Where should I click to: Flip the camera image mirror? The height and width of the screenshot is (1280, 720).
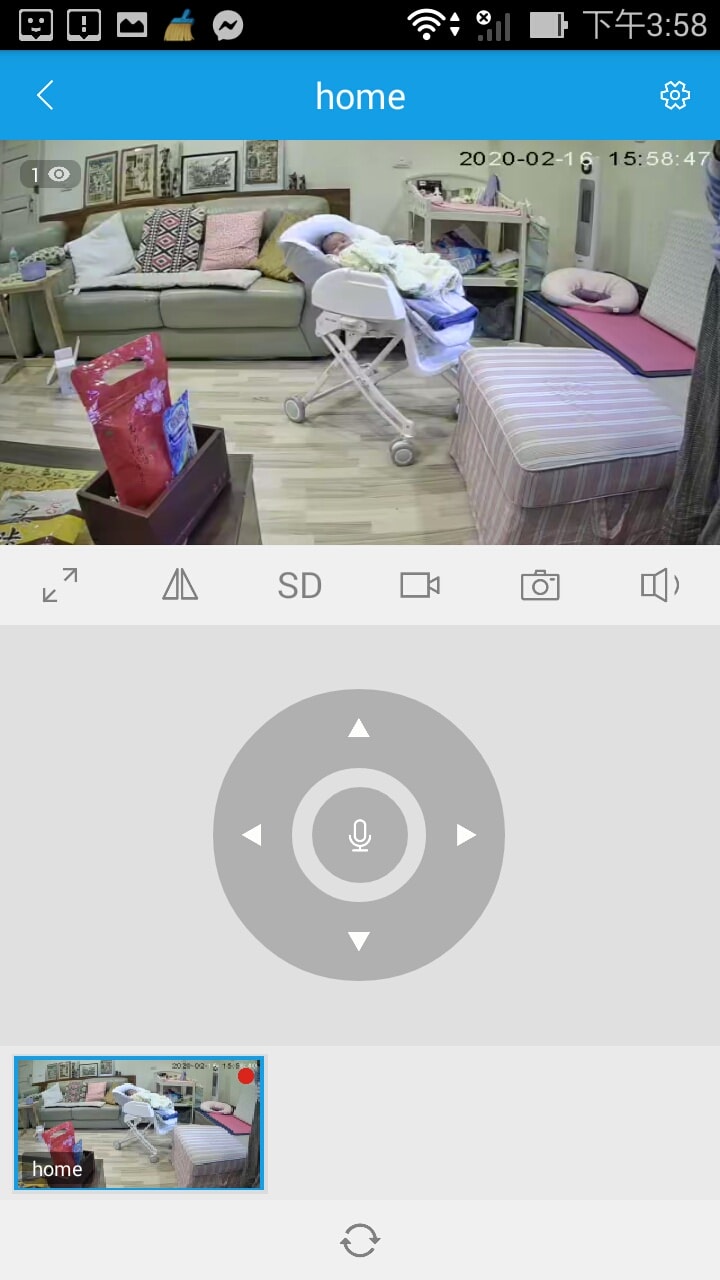[x=180, y=585]
